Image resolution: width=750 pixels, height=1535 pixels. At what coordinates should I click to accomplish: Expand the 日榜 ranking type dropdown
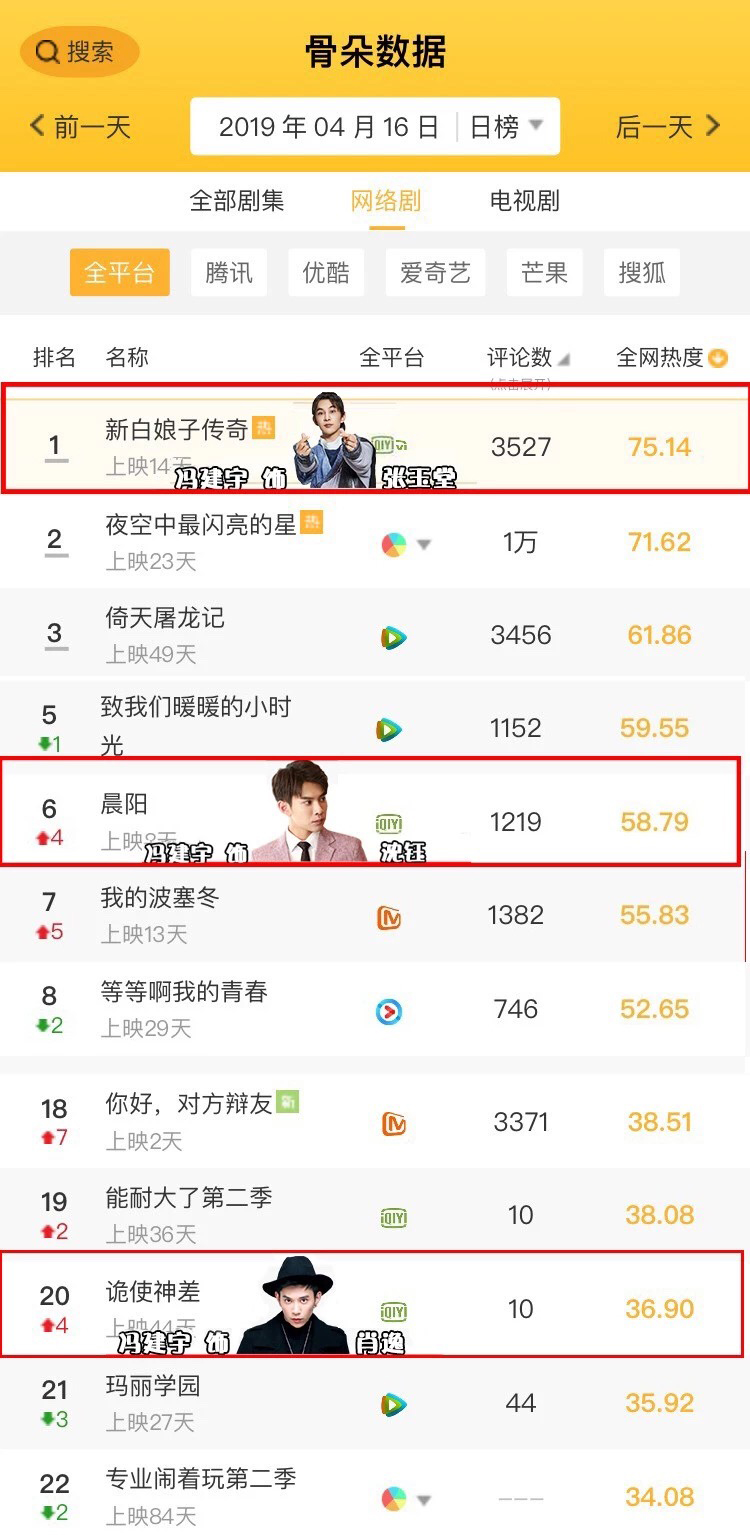506,127
